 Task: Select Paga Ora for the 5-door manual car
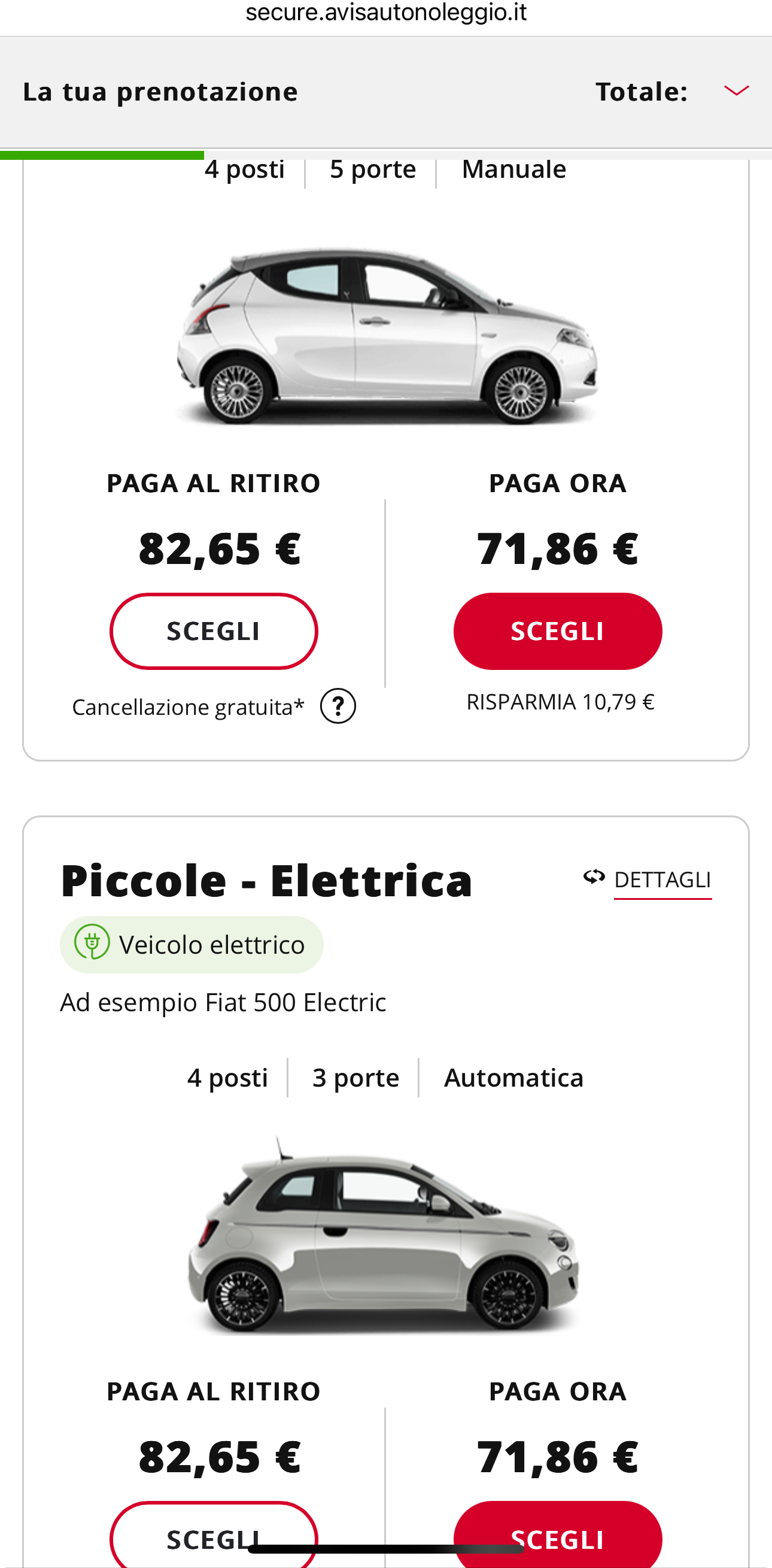point(557,631)
